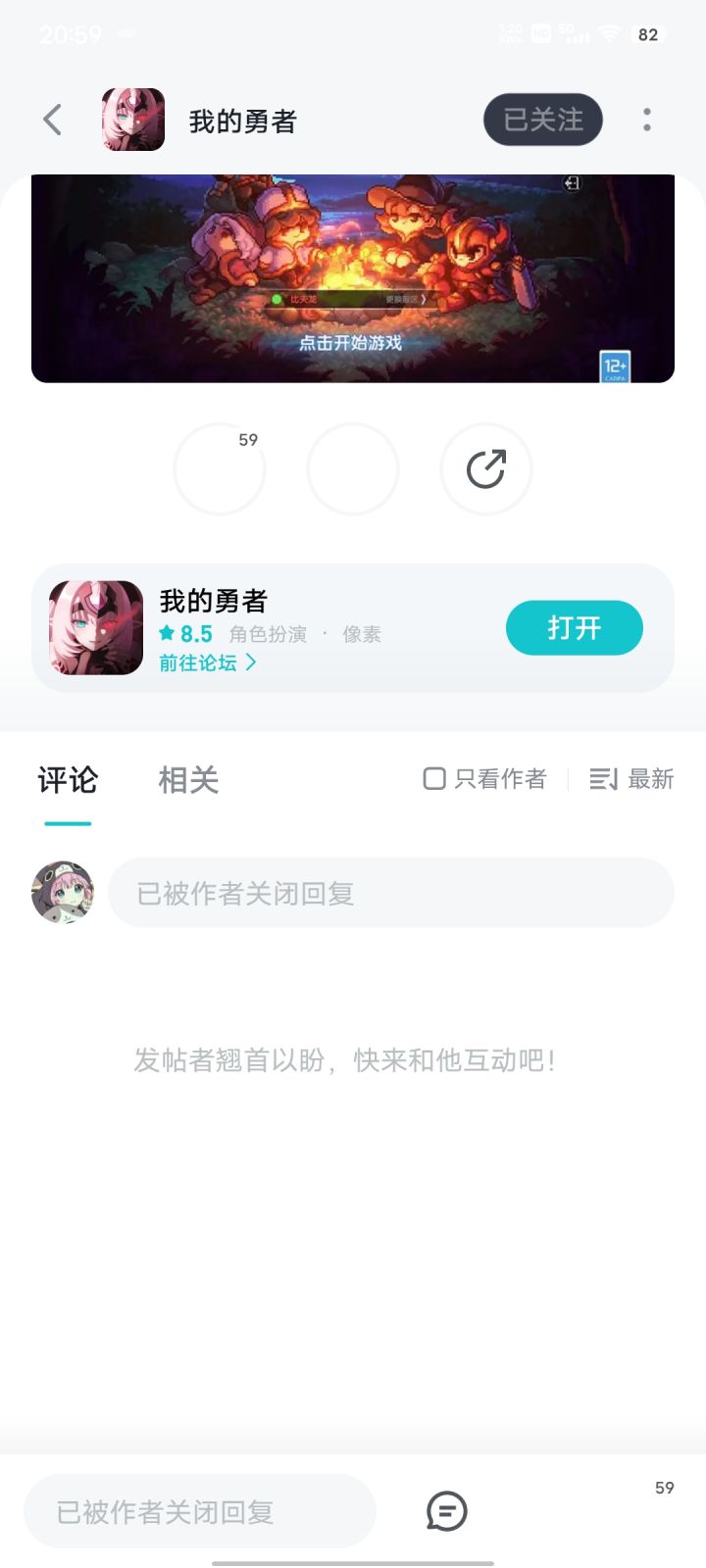
Task: Open the three-dot overflow menu
Action: (x=647, y=119)
